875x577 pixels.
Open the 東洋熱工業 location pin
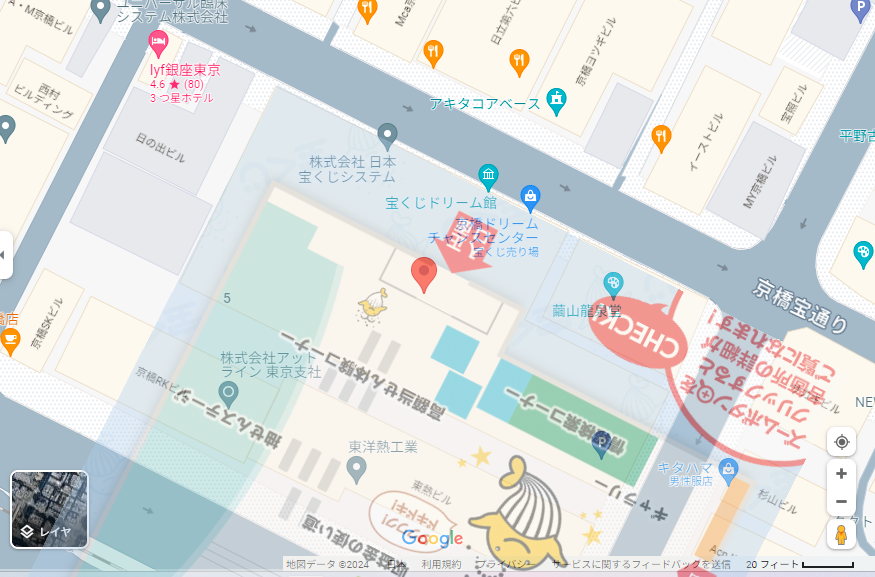tap(356, 467)
